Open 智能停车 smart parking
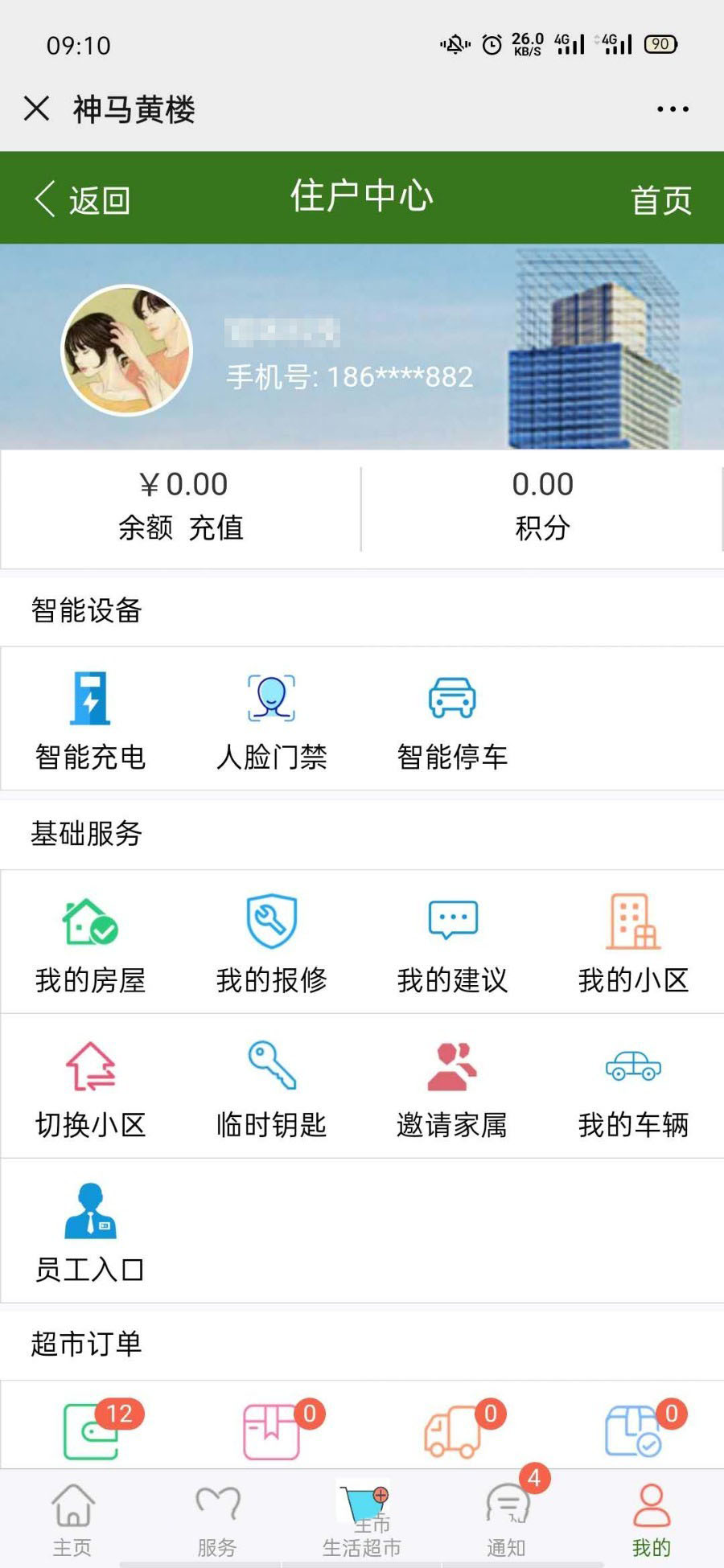 (452, 720)
